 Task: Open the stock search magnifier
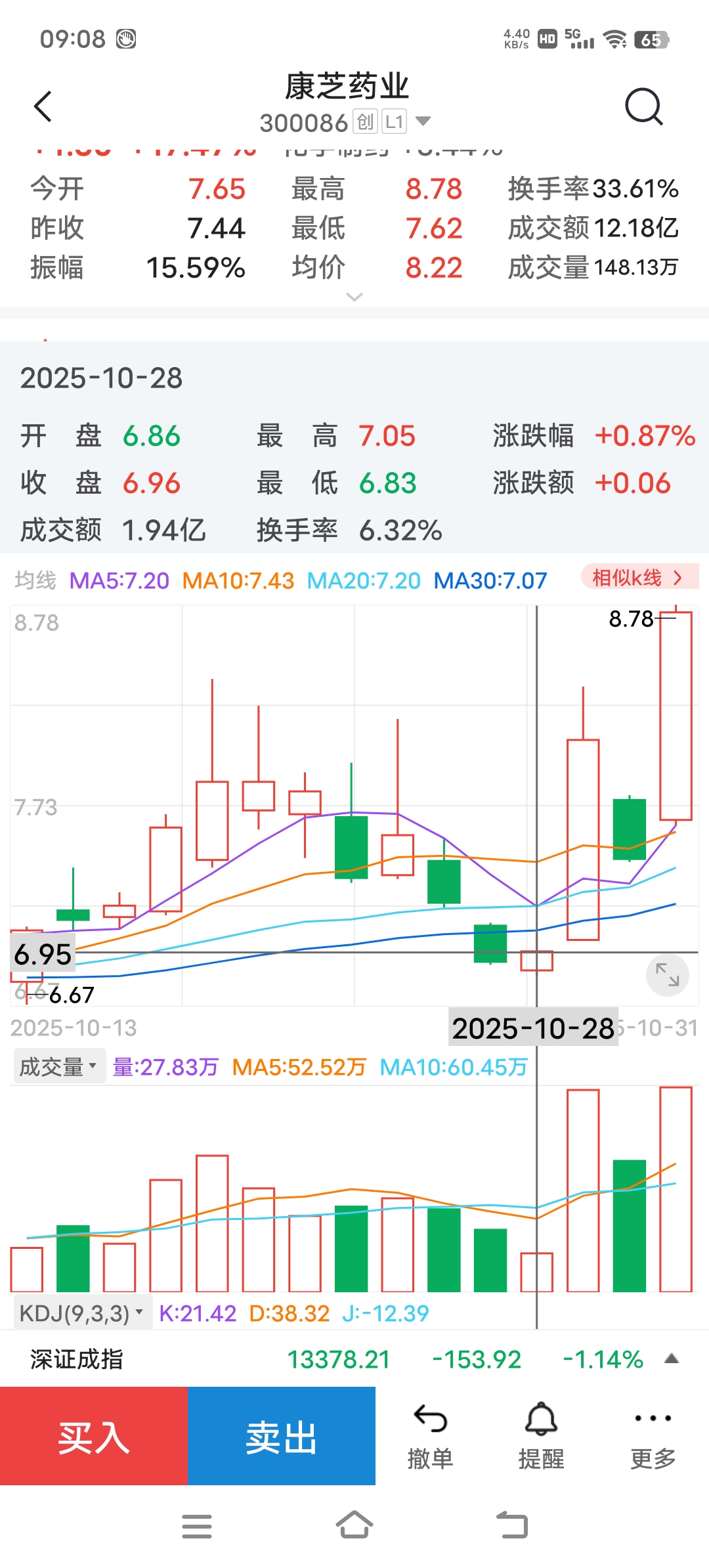click(x=643, y=106)
